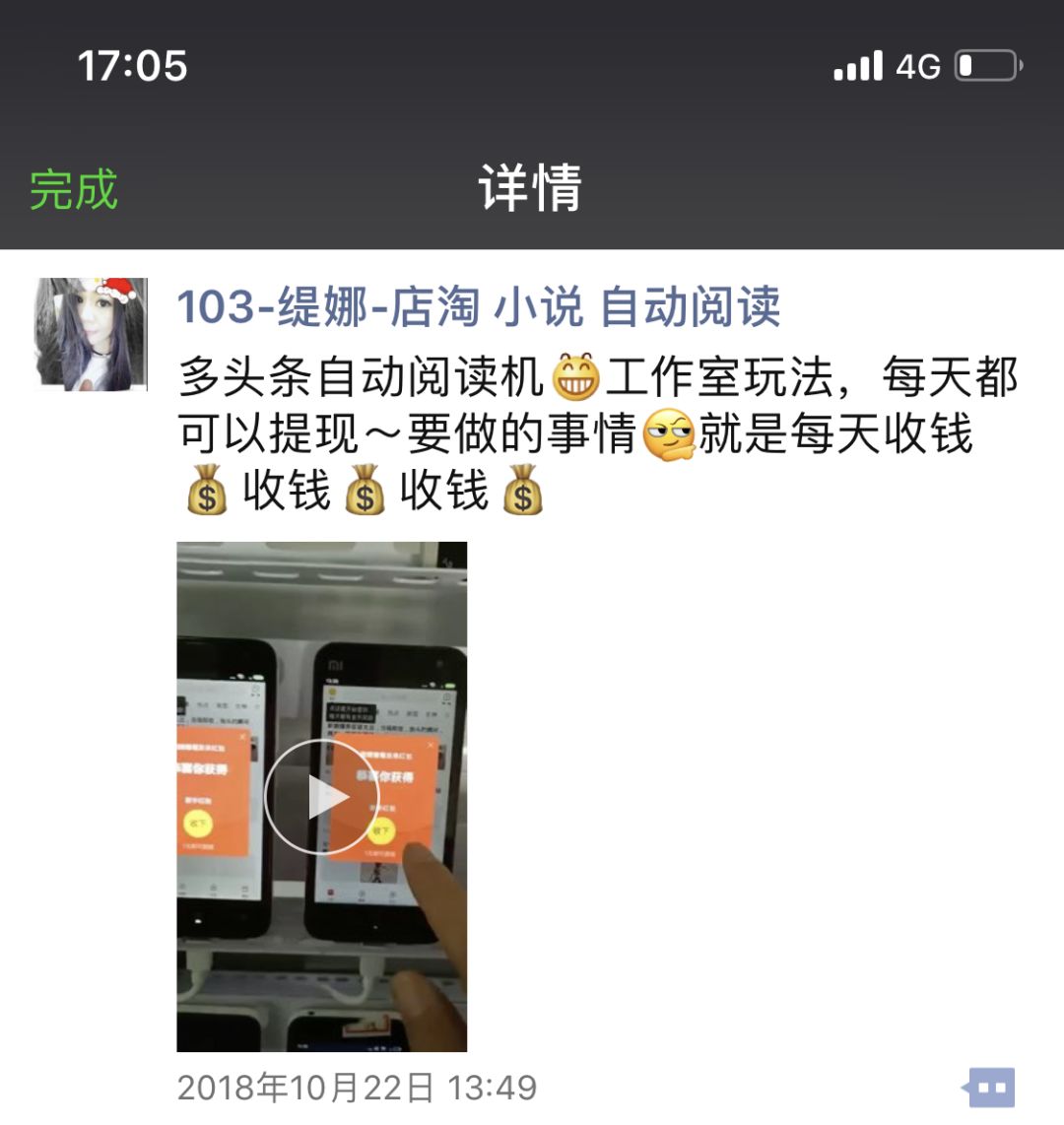Play the video in the post

321,796
